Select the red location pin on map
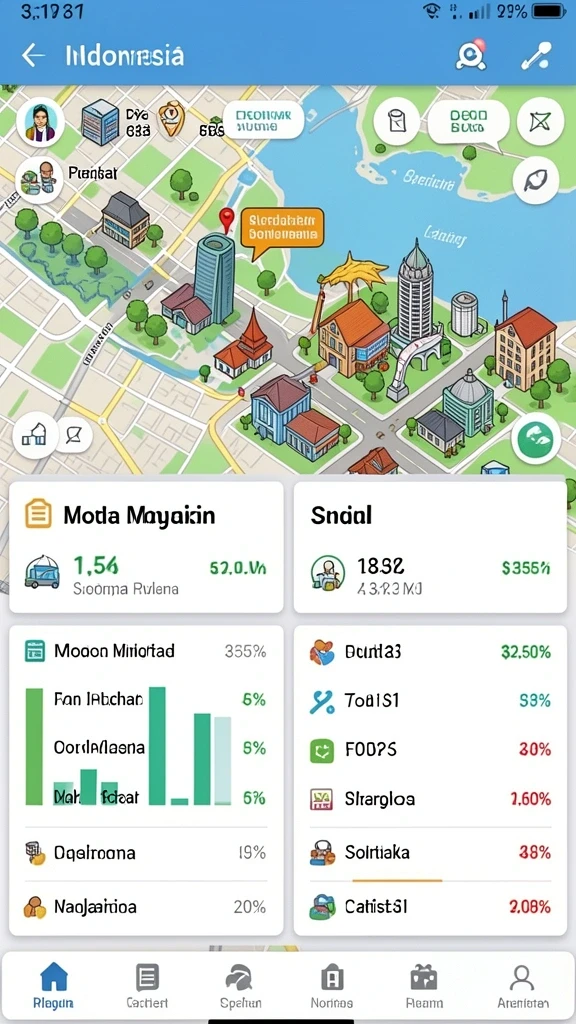Screen dimensions: 576x1024 pyautogui.click(x=227, y=221)
